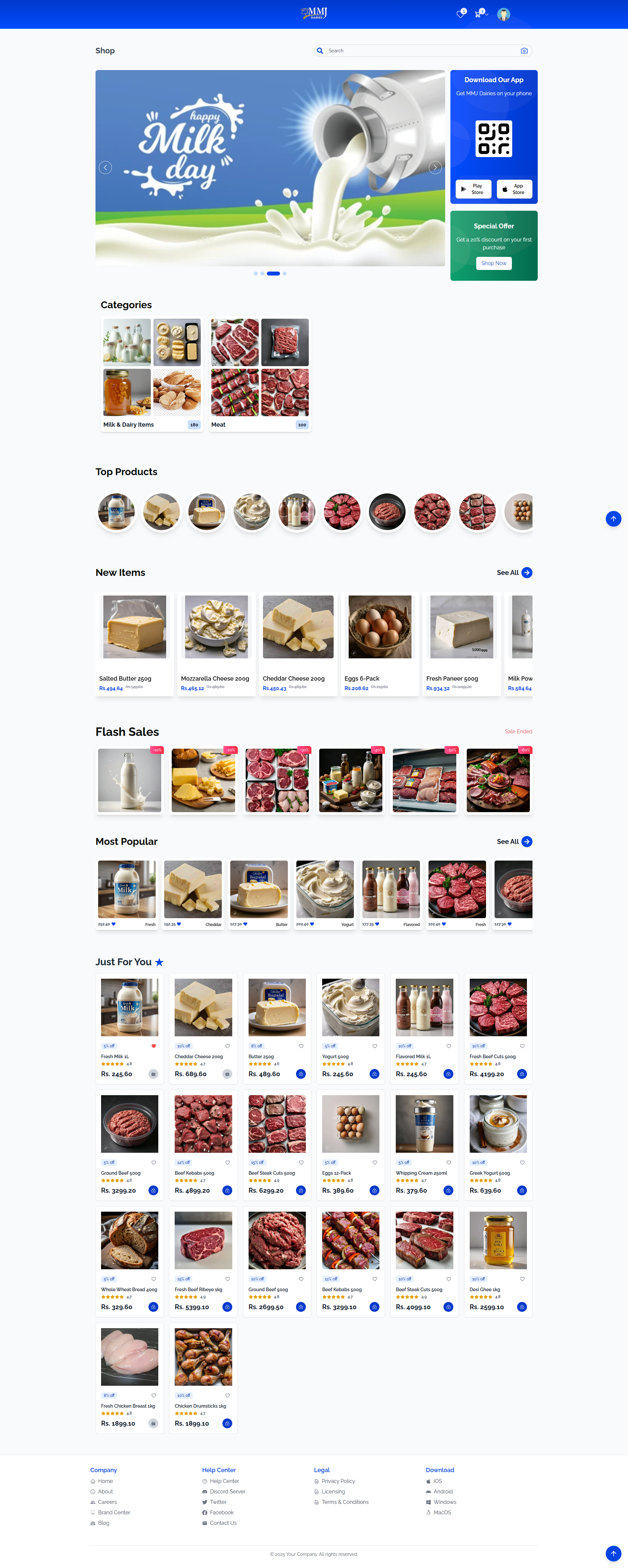Go to the previous banner slide
Image resolution: width=628 pixels, height=1568 pixels.
105,168
